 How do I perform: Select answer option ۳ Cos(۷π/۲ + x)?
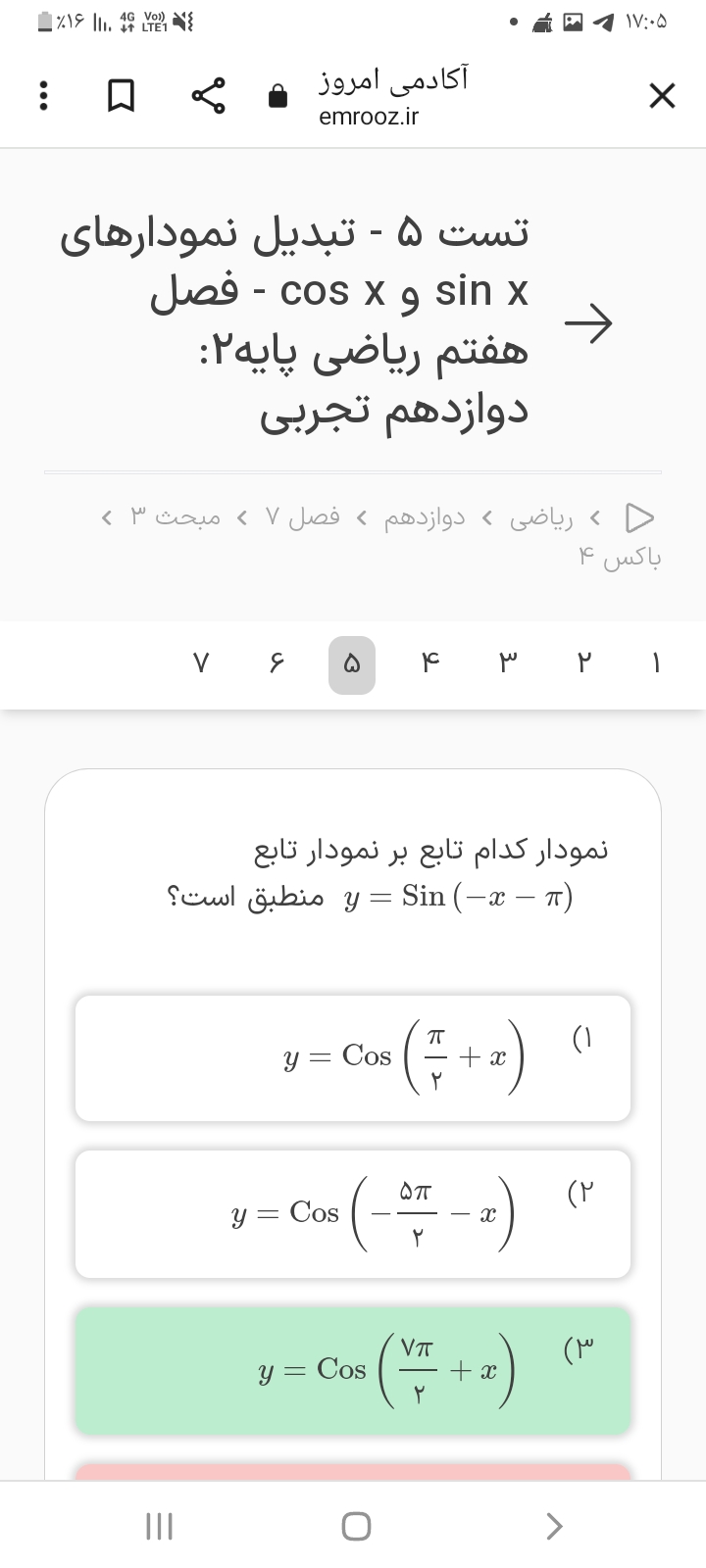tap(353, 1370)
